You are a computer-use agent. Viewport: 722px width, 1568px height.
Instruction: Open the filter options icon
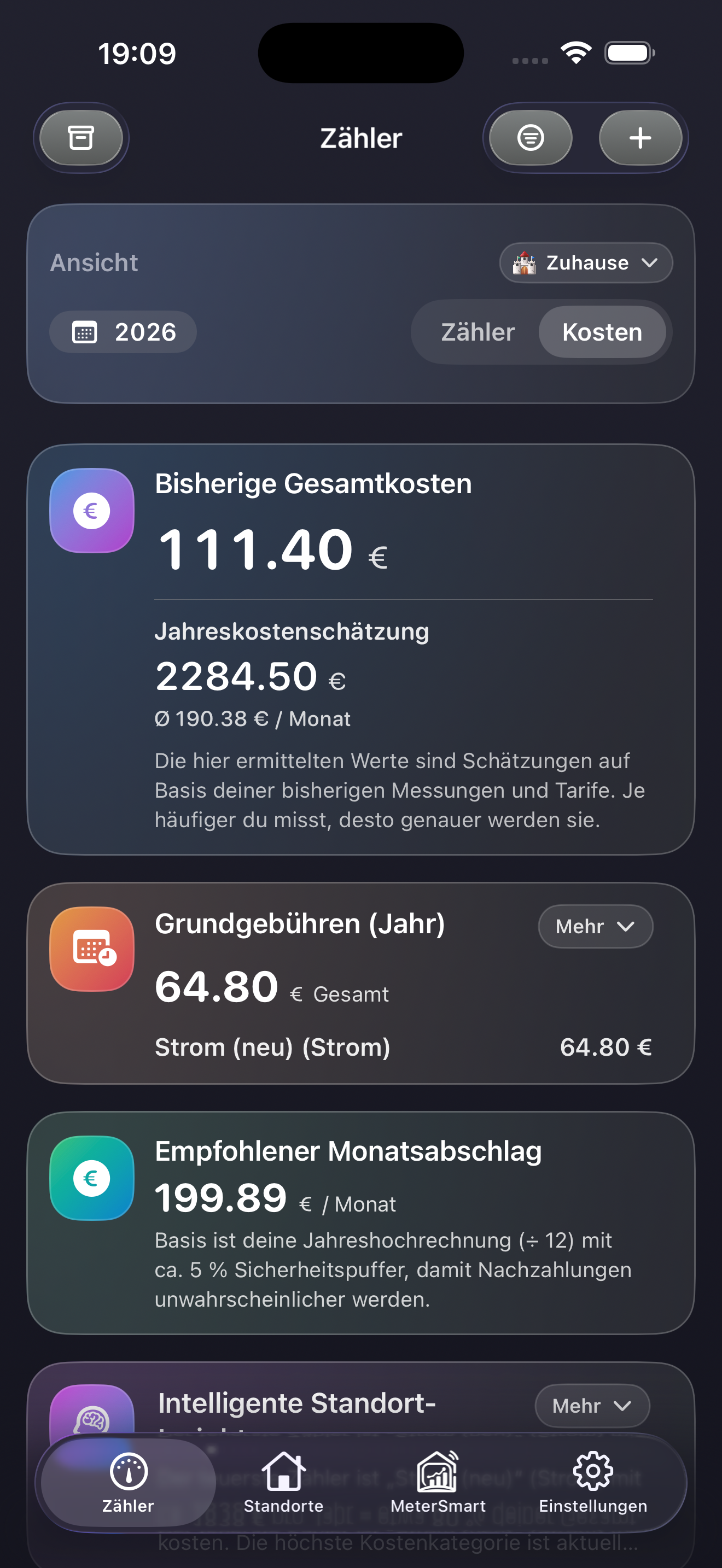[530, 138]
